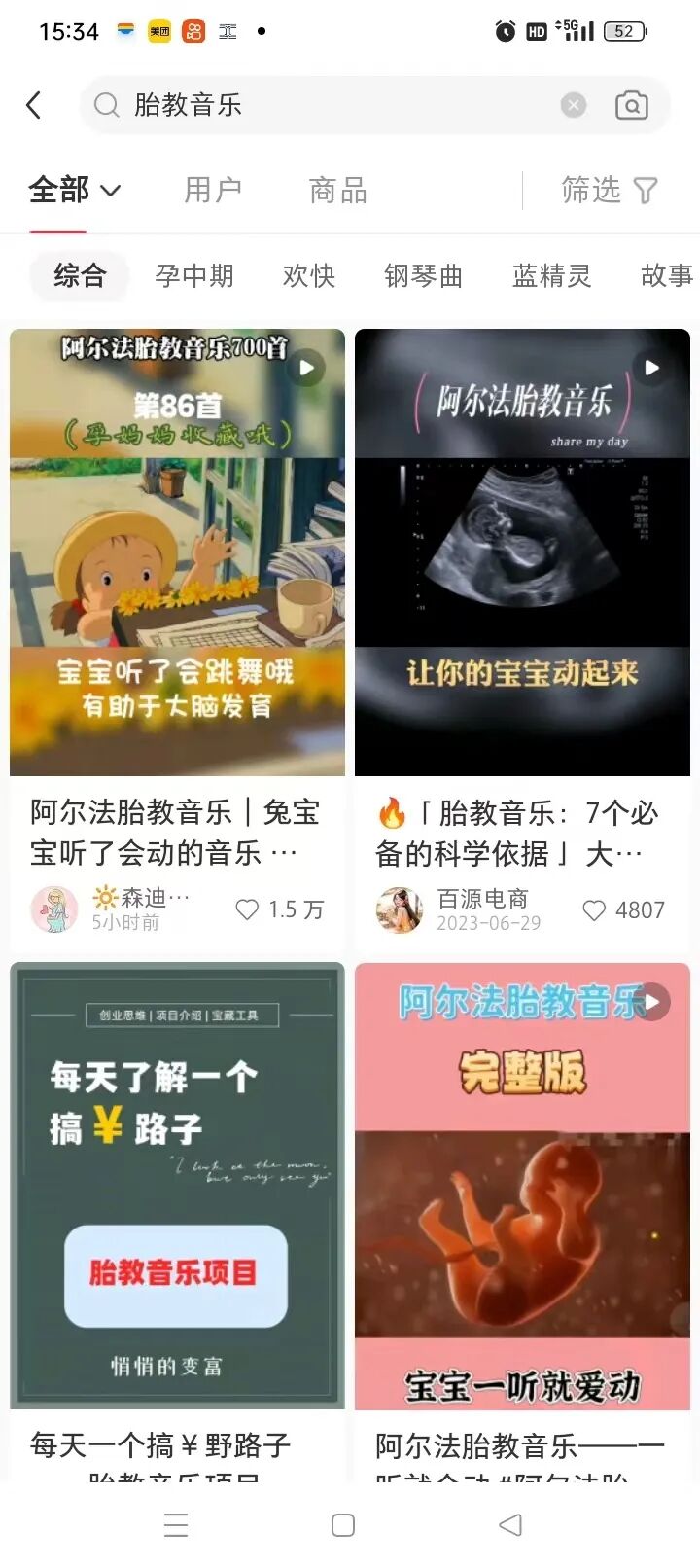700x1568 pixels.
Task: Select the 钢琴曲 filter chip
Action: click(x=423, y=276)
